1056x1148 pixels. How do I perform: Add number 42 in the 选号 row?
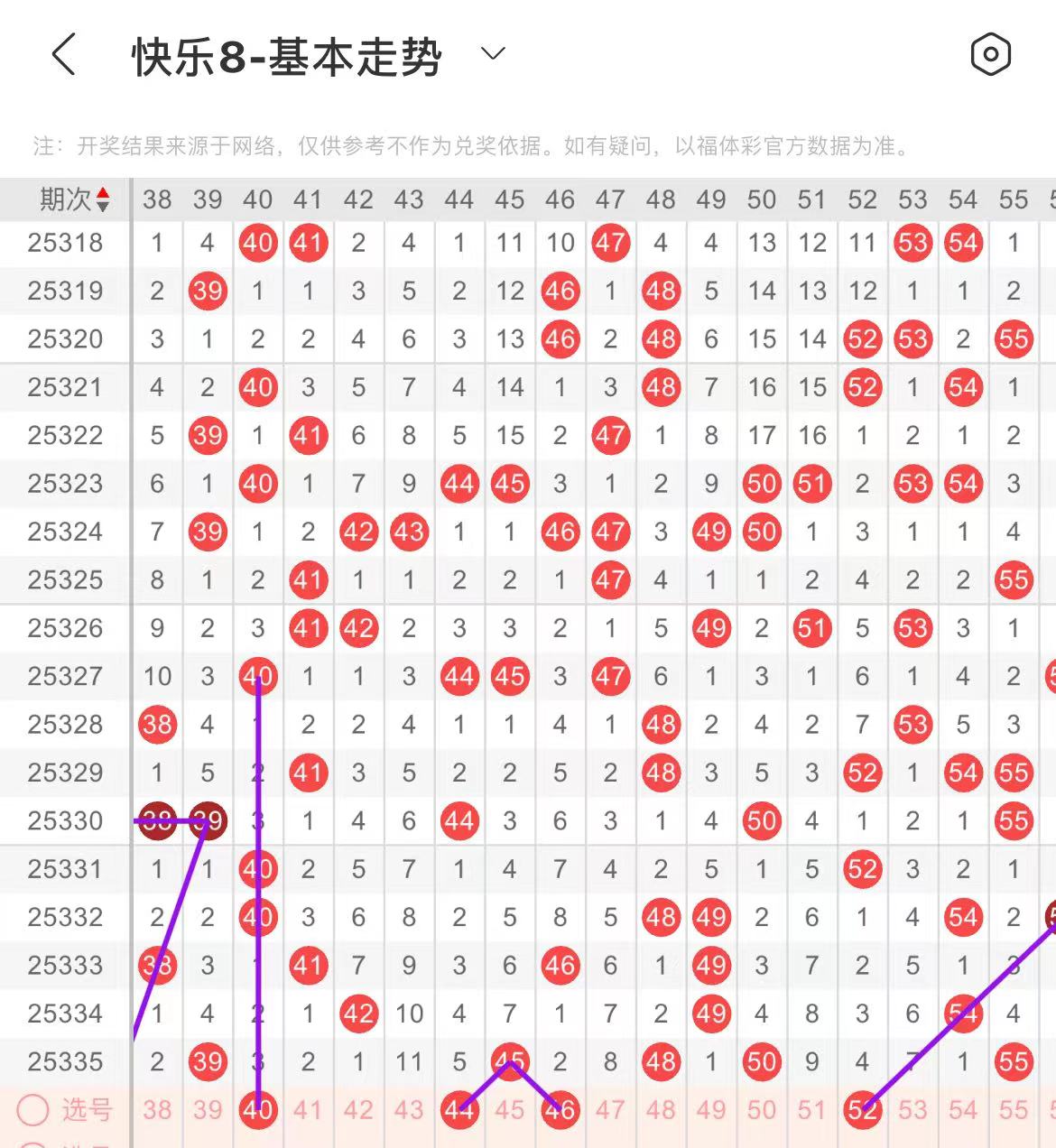click(358, 1110)
